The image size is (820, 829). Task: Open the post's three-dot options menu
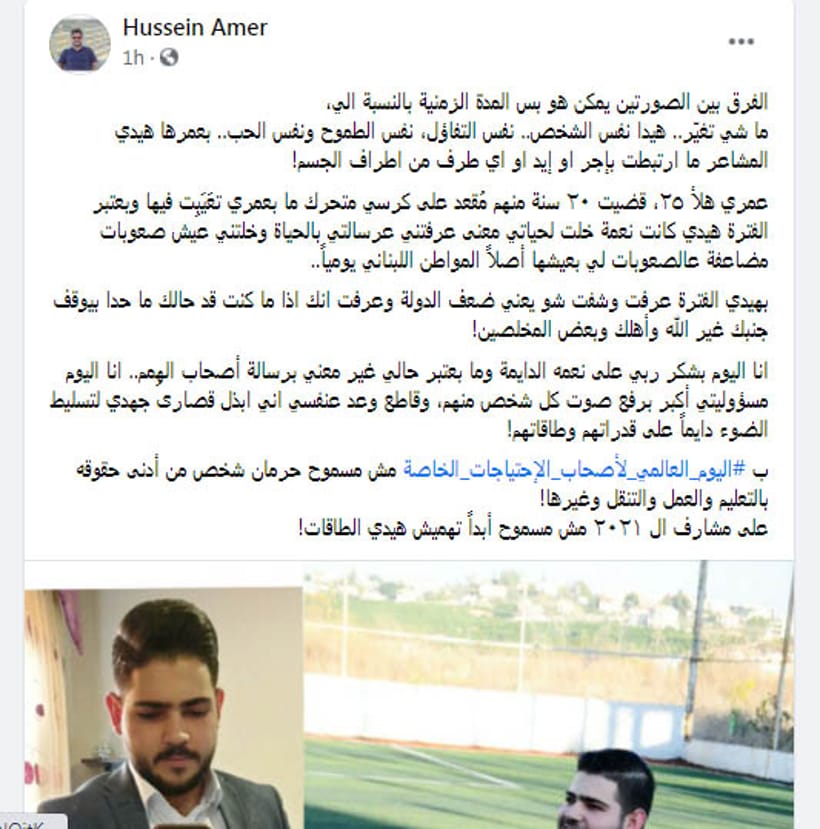click(x=741, y=42)
